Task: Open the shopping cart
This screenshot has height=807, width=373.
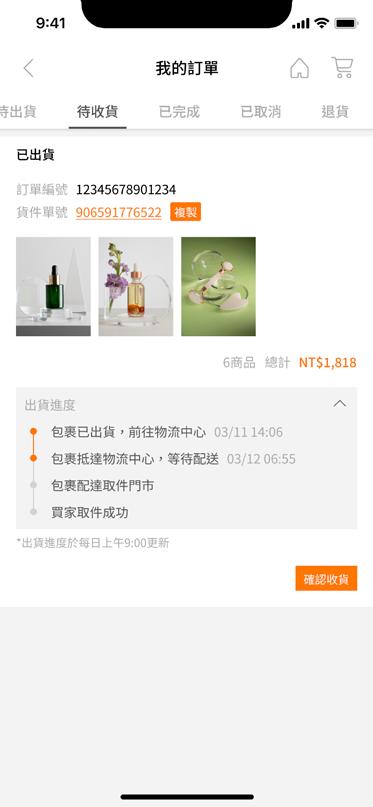Action: pos(342,67)
